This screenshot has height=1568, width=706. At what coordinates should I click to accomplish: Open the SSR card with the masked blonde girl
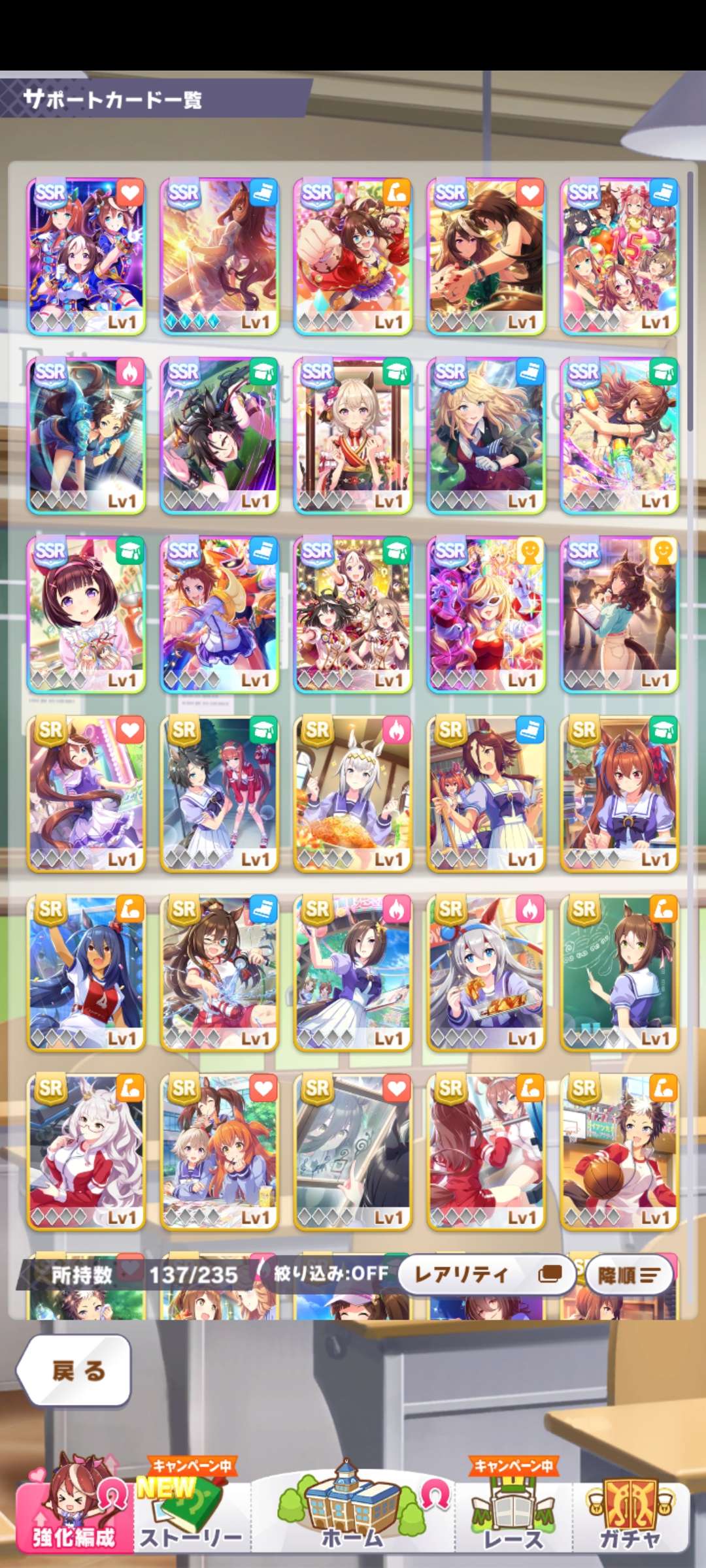coord(486,614)
